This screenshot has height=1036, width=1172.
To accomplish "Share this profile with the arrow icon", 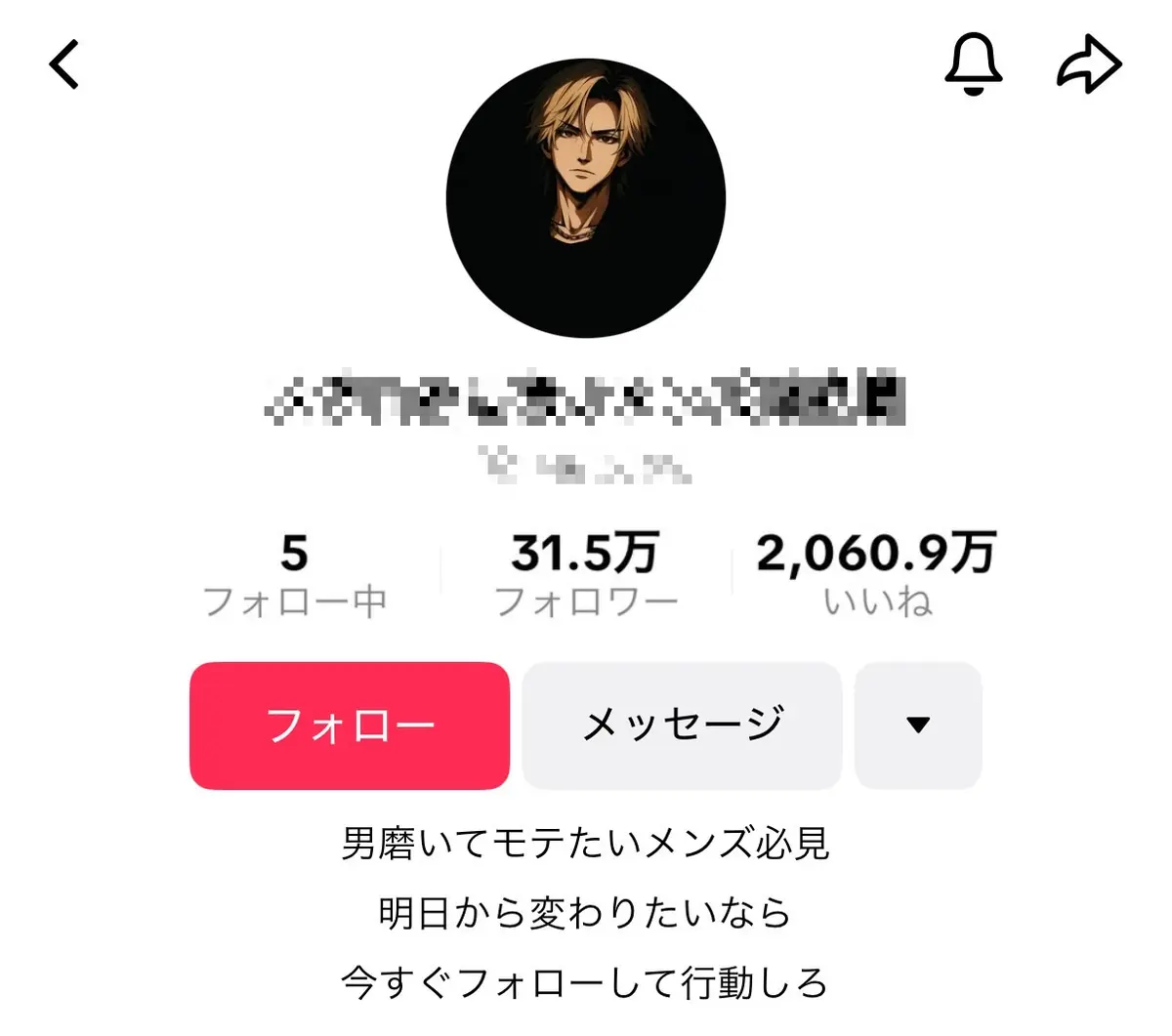I will click(x=1089, y=64).
